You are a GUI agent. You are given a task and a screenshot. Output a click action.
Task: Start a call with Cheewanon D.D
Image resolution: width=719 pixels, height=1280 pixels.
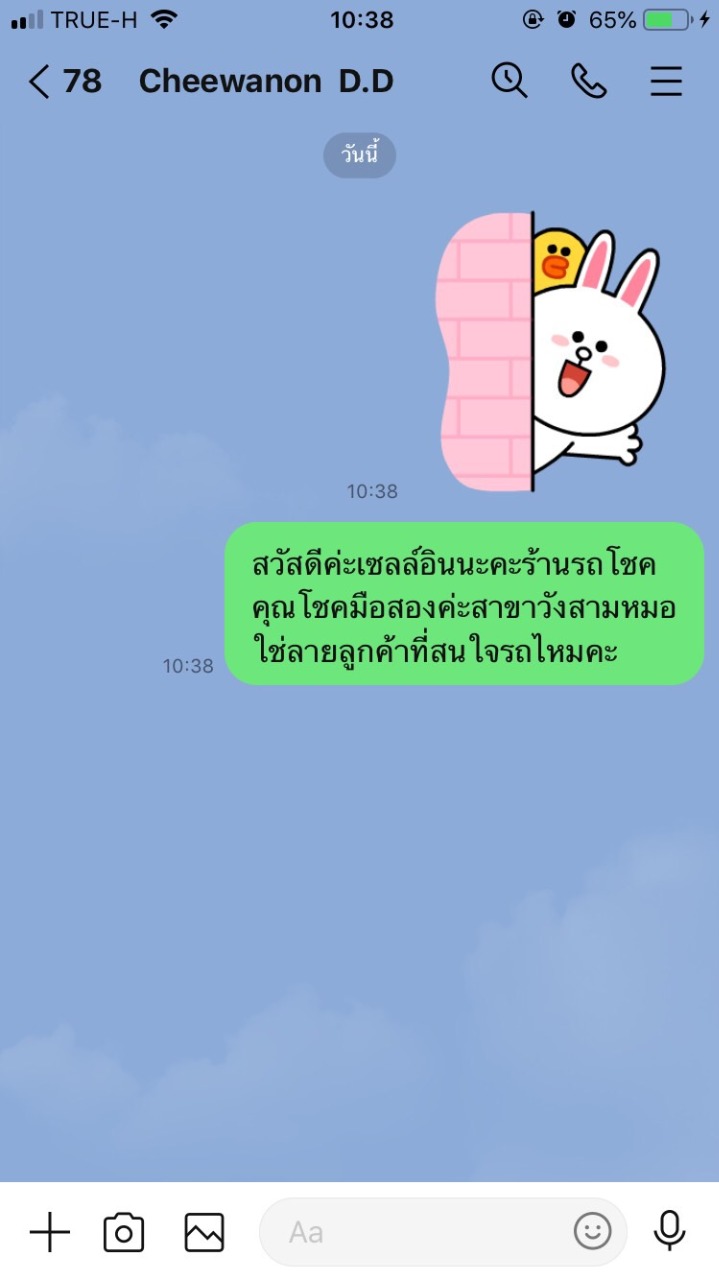tap(589, 81)
